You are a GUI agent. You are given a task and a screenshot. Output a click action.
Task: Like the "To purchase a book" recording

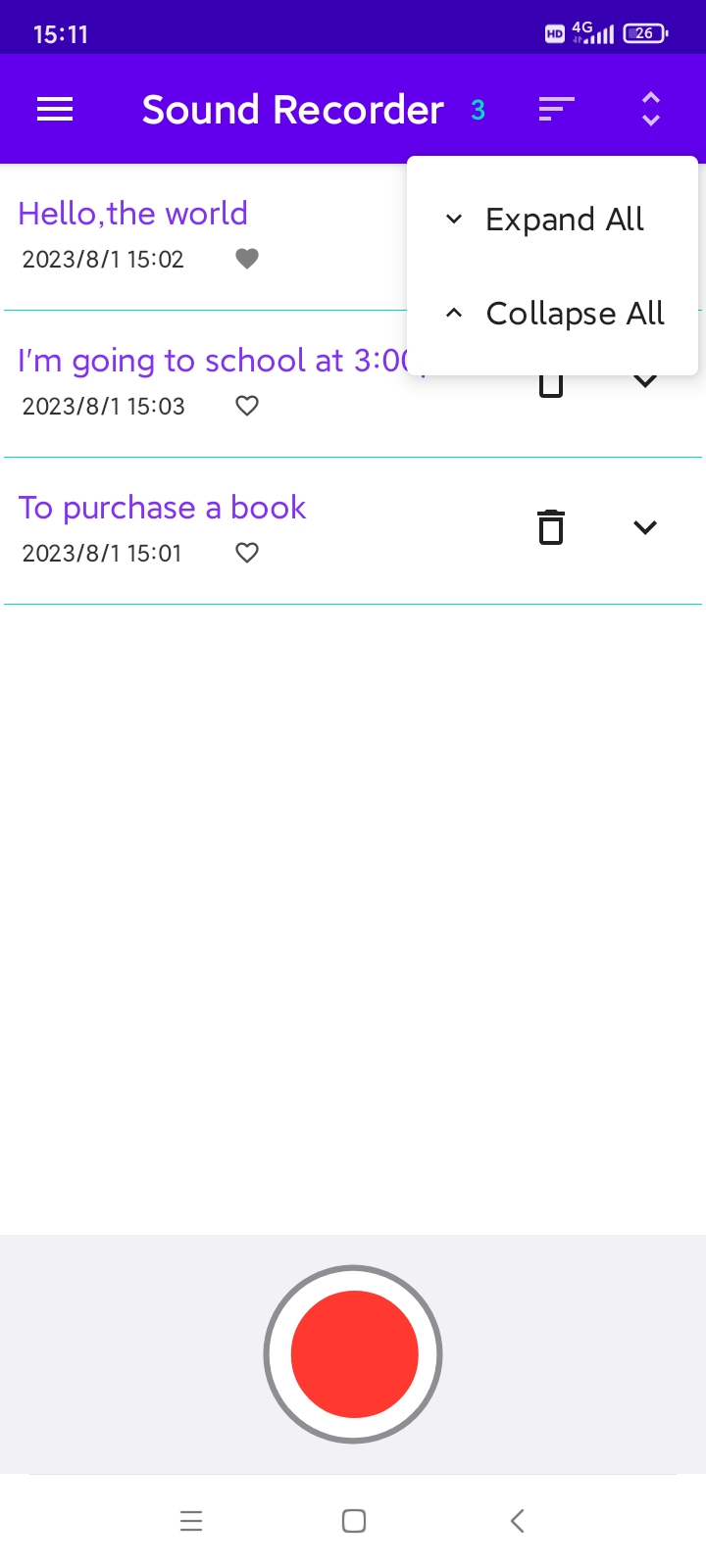click(x=247, y=553)
